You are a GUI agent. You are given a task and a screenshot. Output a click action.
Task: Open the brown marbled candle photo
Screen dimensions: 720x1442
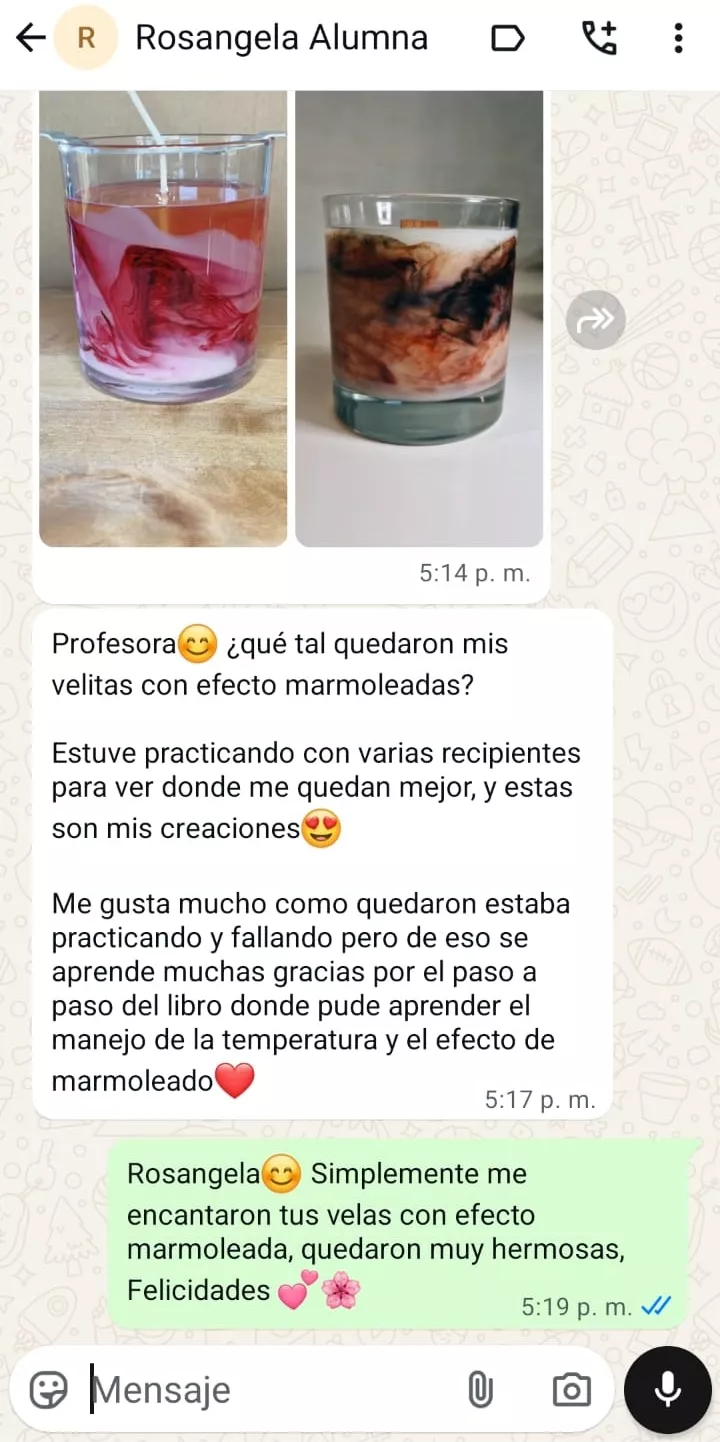pyautogui.click(x=419, y=319)
